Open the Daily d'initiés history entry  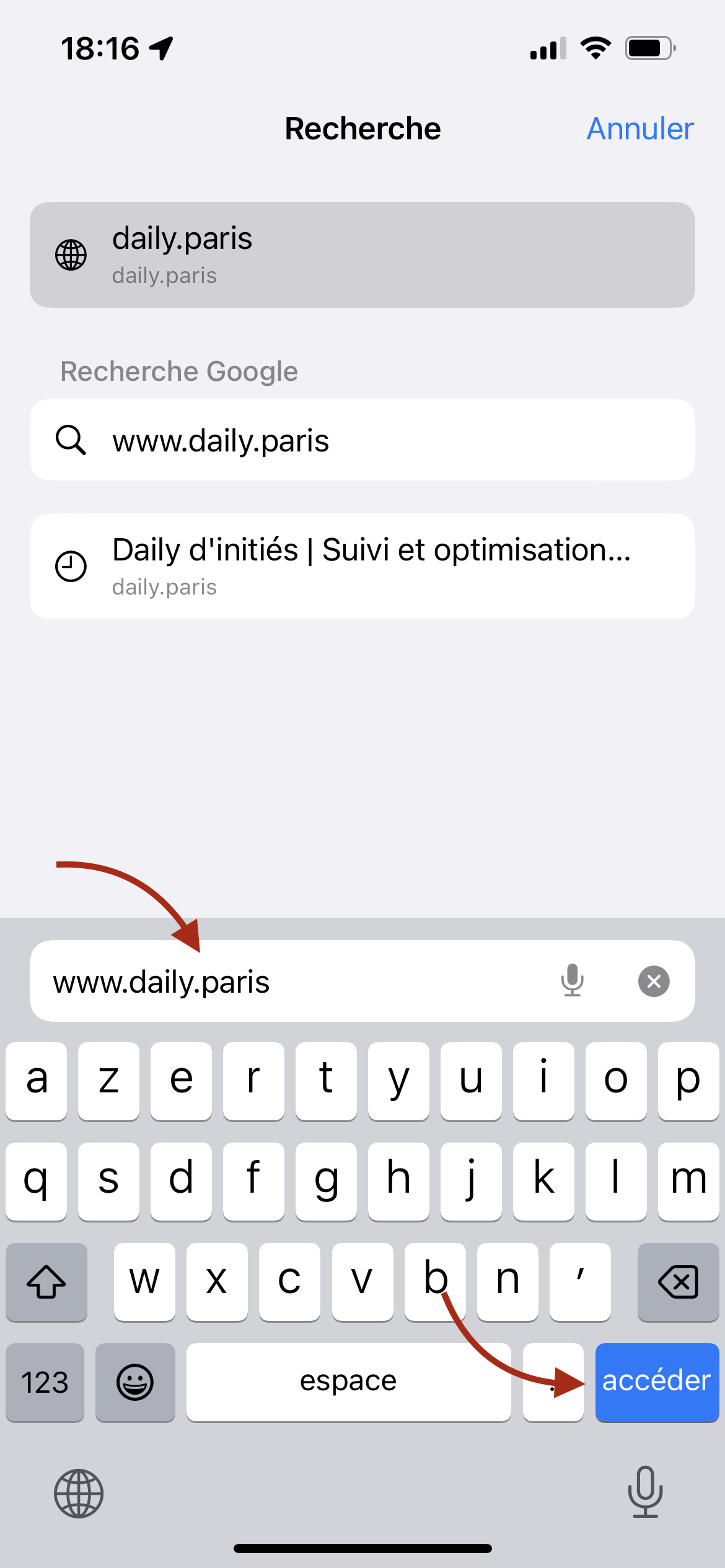[362, 566]
